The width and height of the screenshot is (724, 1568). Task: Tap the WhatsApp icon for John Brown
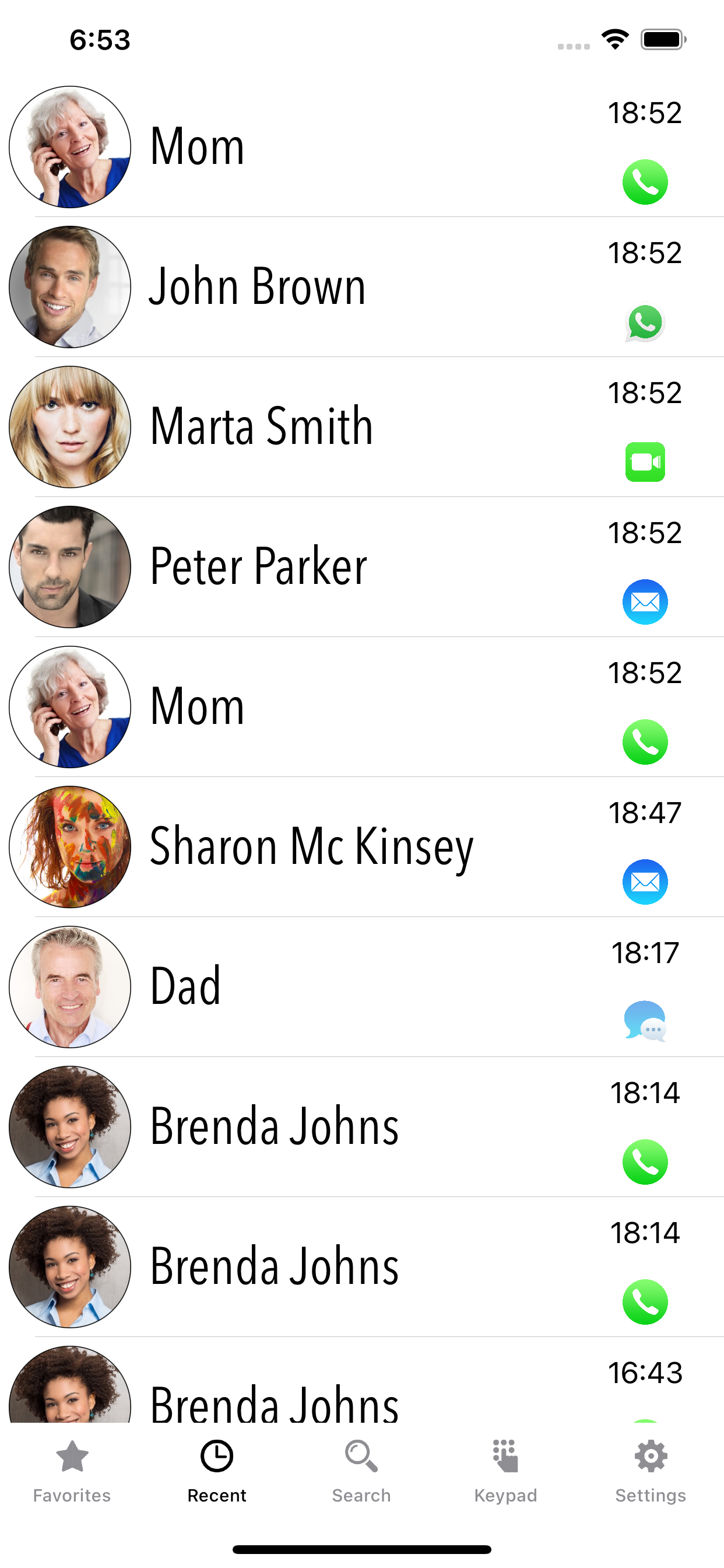click(x=645, y=323)
